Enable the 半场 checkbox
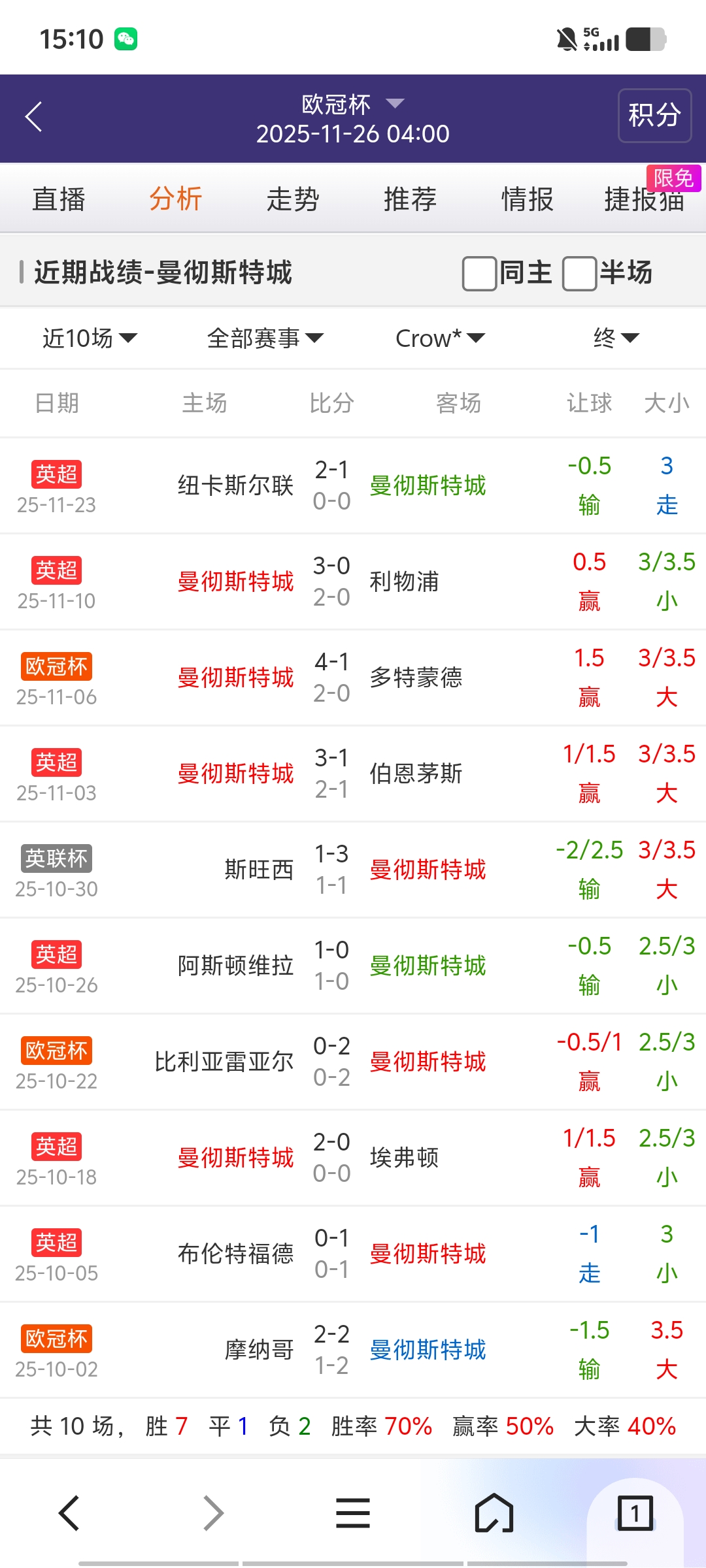706x1568 pixels. click(x=579, y=273)
